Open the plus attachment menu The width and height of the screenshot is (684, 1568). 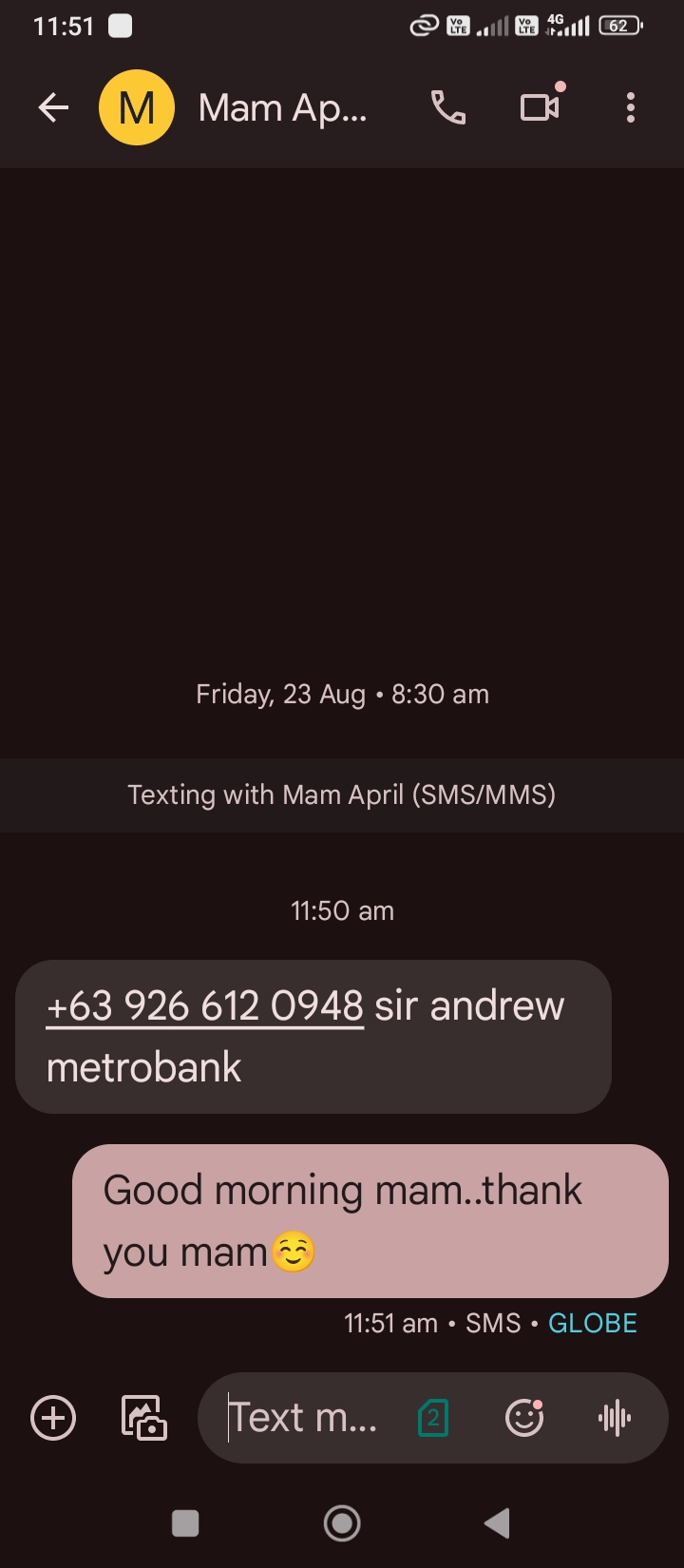coord(53,1418)
